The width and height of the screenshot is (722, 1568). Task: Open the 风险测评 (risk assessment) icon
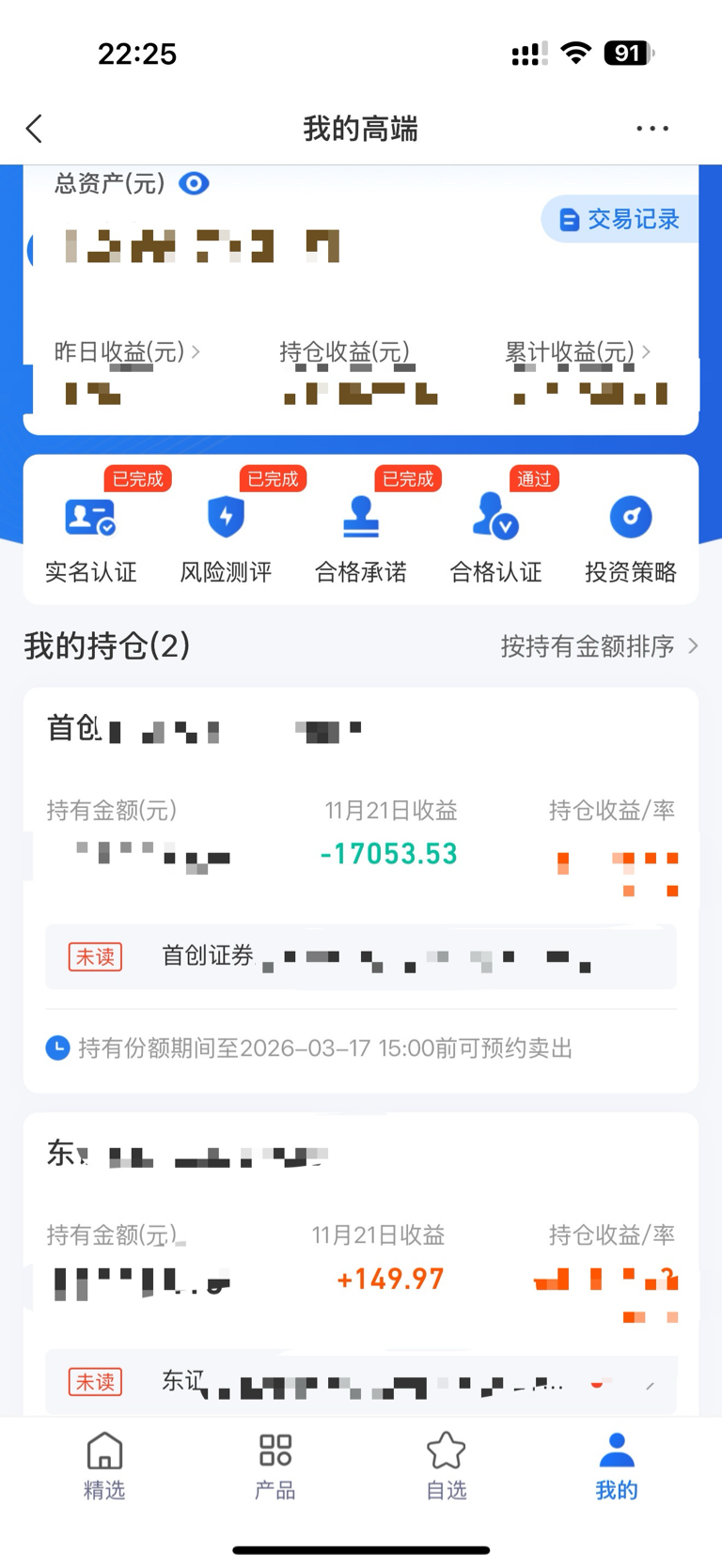(226, 534)
